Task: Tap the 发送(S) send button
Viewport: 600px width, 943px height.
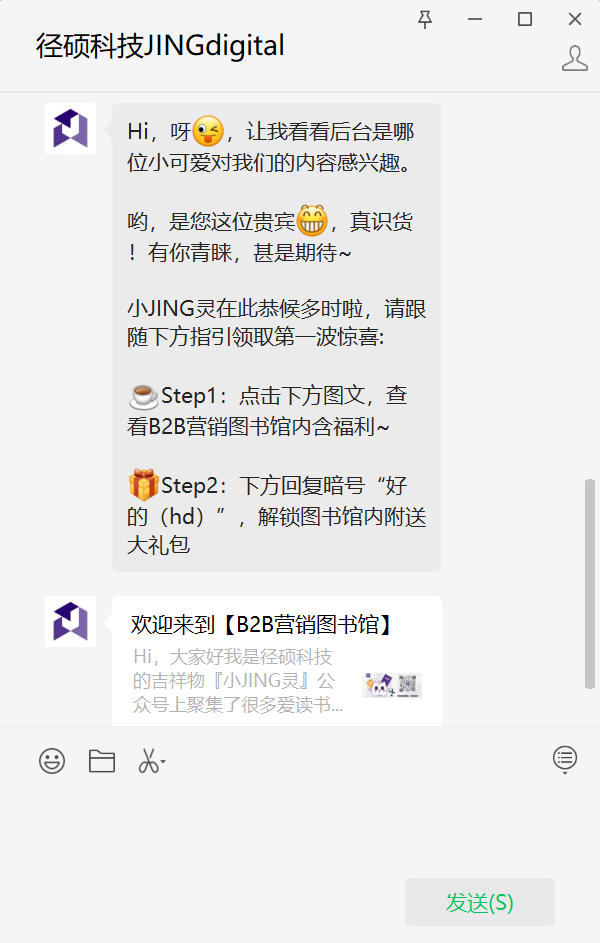Action: pyautogui.click(x=479, y=902)
